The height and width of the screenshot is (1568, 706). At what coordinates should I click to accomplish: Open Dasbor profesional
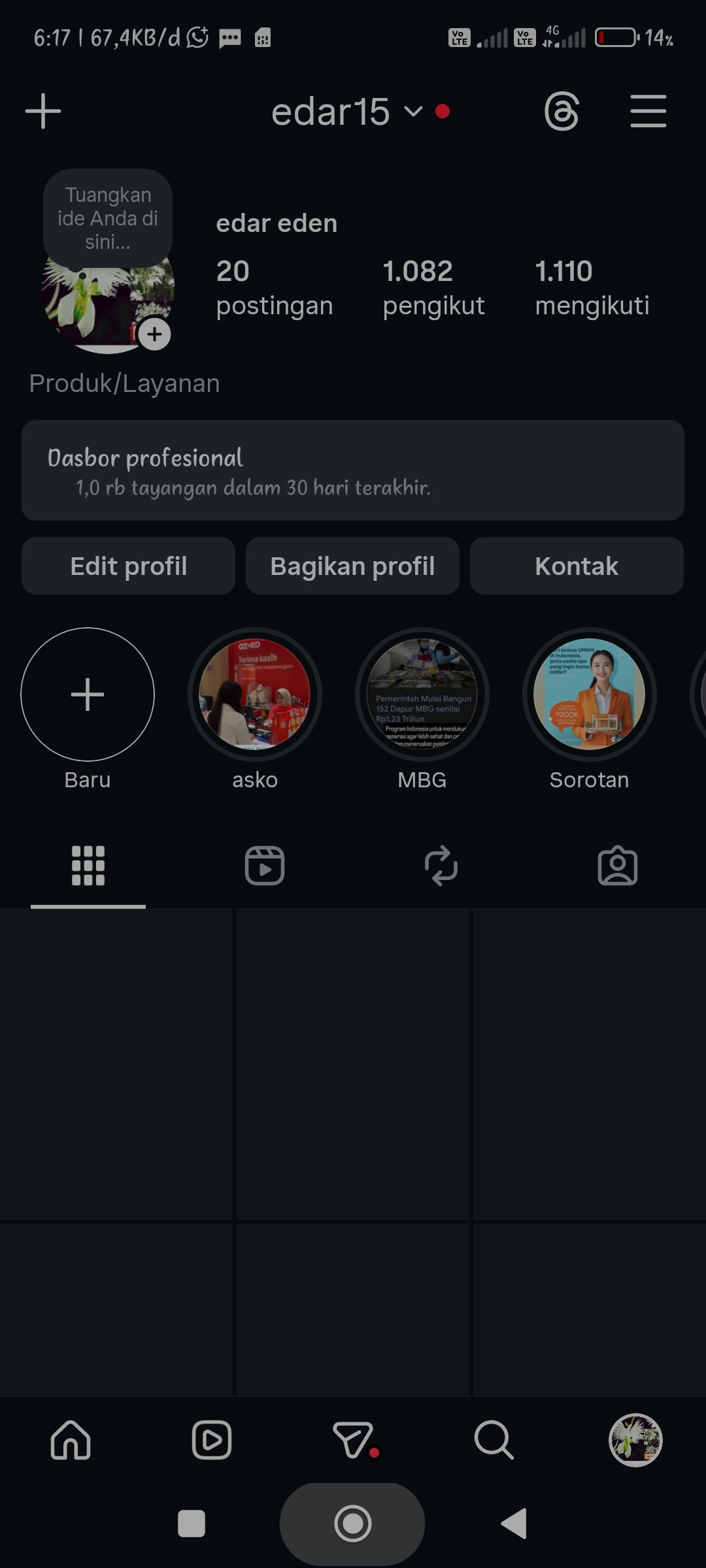(353, 470)
